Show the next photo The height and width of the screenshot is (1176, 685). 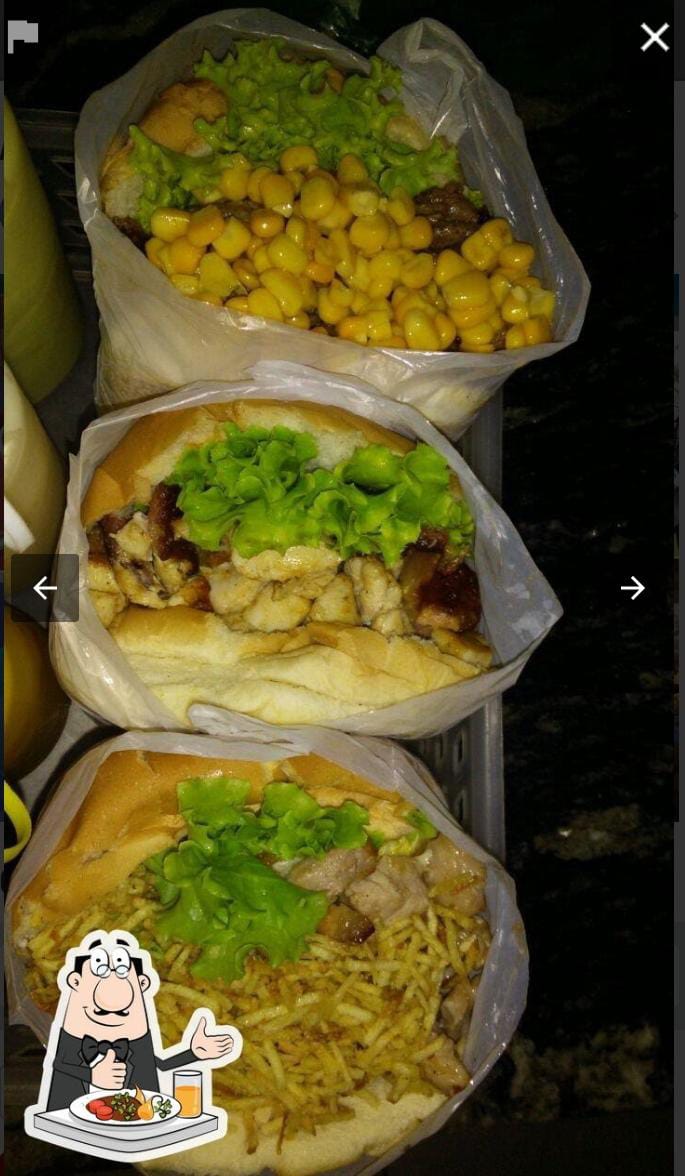pos(632,588)
